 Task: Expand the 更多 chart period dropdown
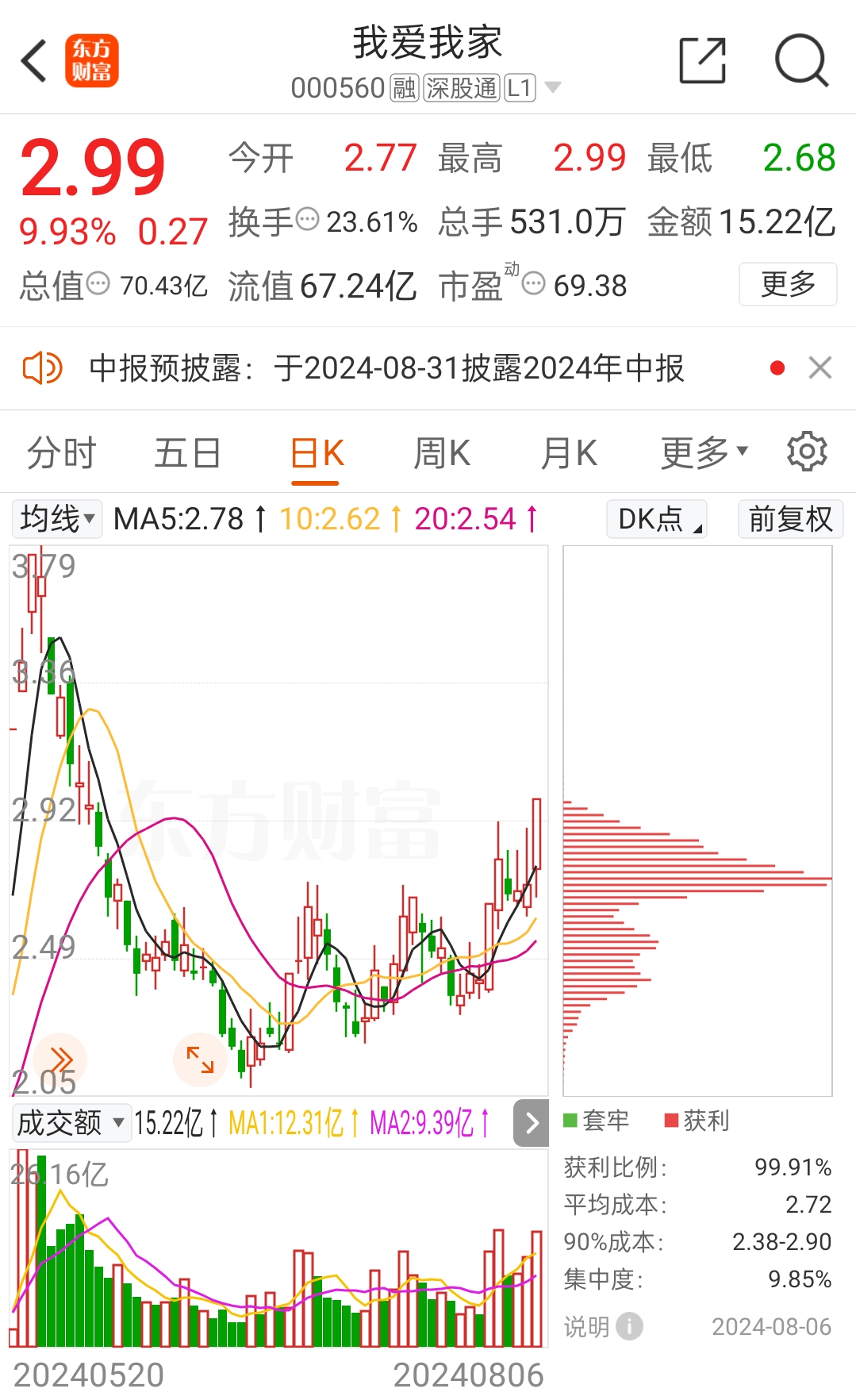(x=703, y=451)
